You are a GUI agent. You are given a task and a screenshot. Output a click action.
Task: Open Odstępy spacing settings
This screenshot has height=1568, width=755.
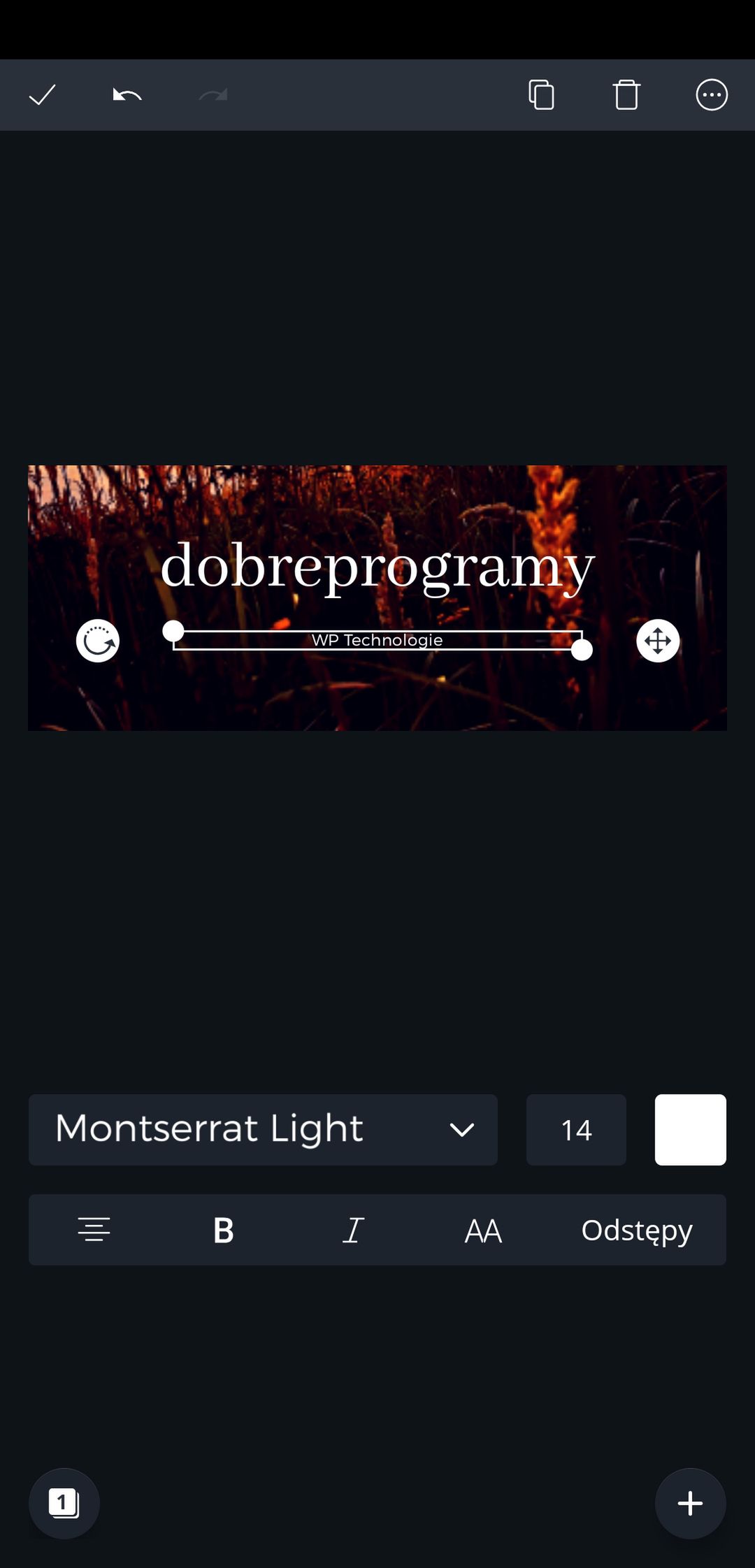(636, 1231)
